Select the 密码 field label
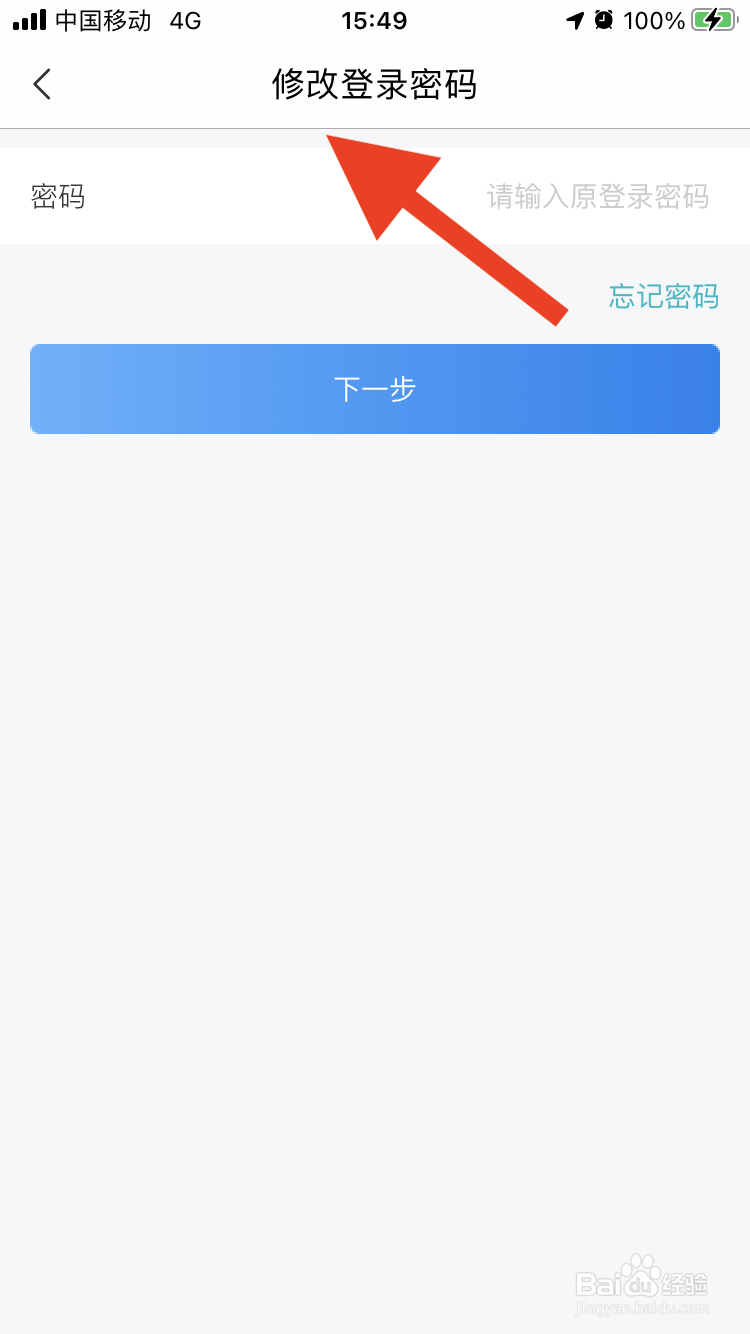This screenshot has width=750, height=1334. (58, 196)
